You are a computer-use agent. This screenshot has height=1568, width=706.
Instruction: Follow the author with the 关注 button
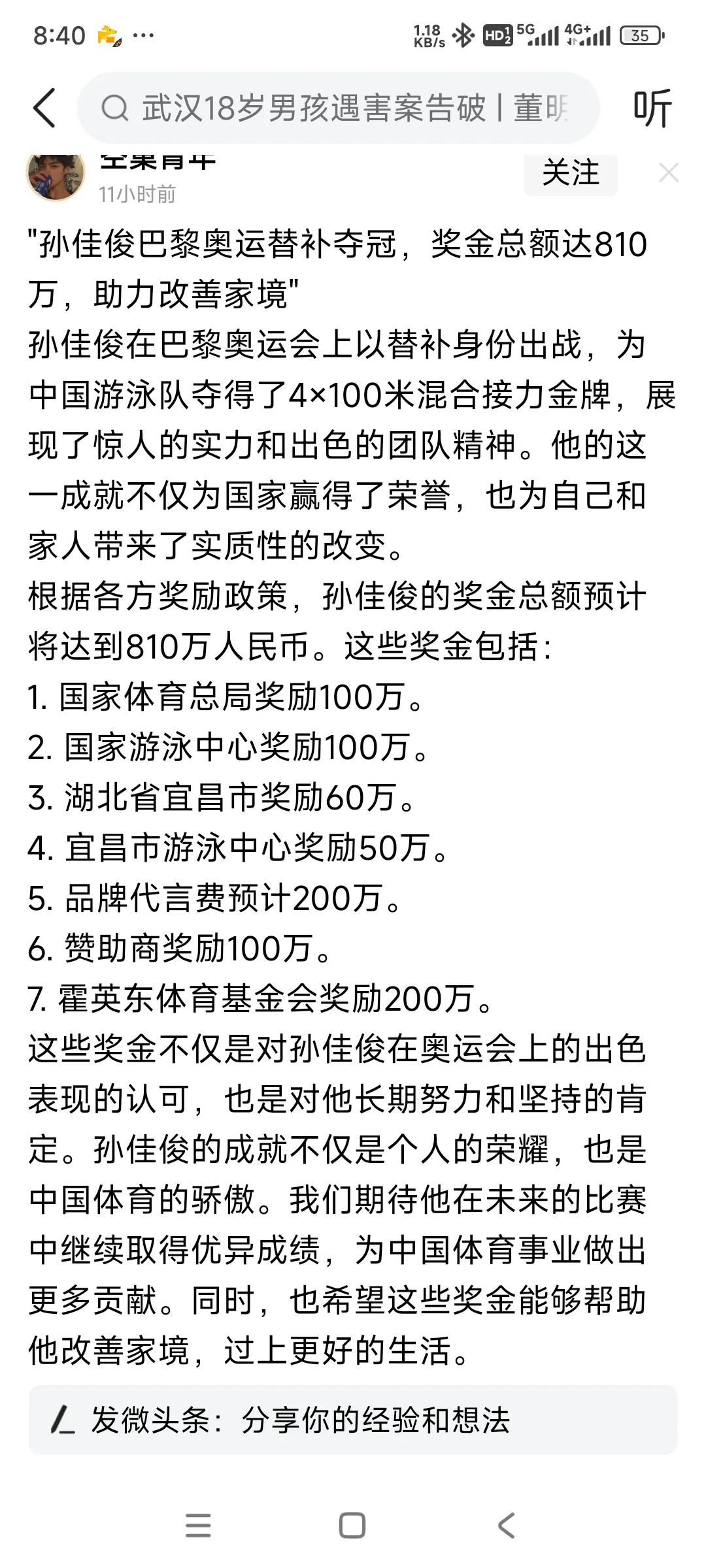[570, 174]
